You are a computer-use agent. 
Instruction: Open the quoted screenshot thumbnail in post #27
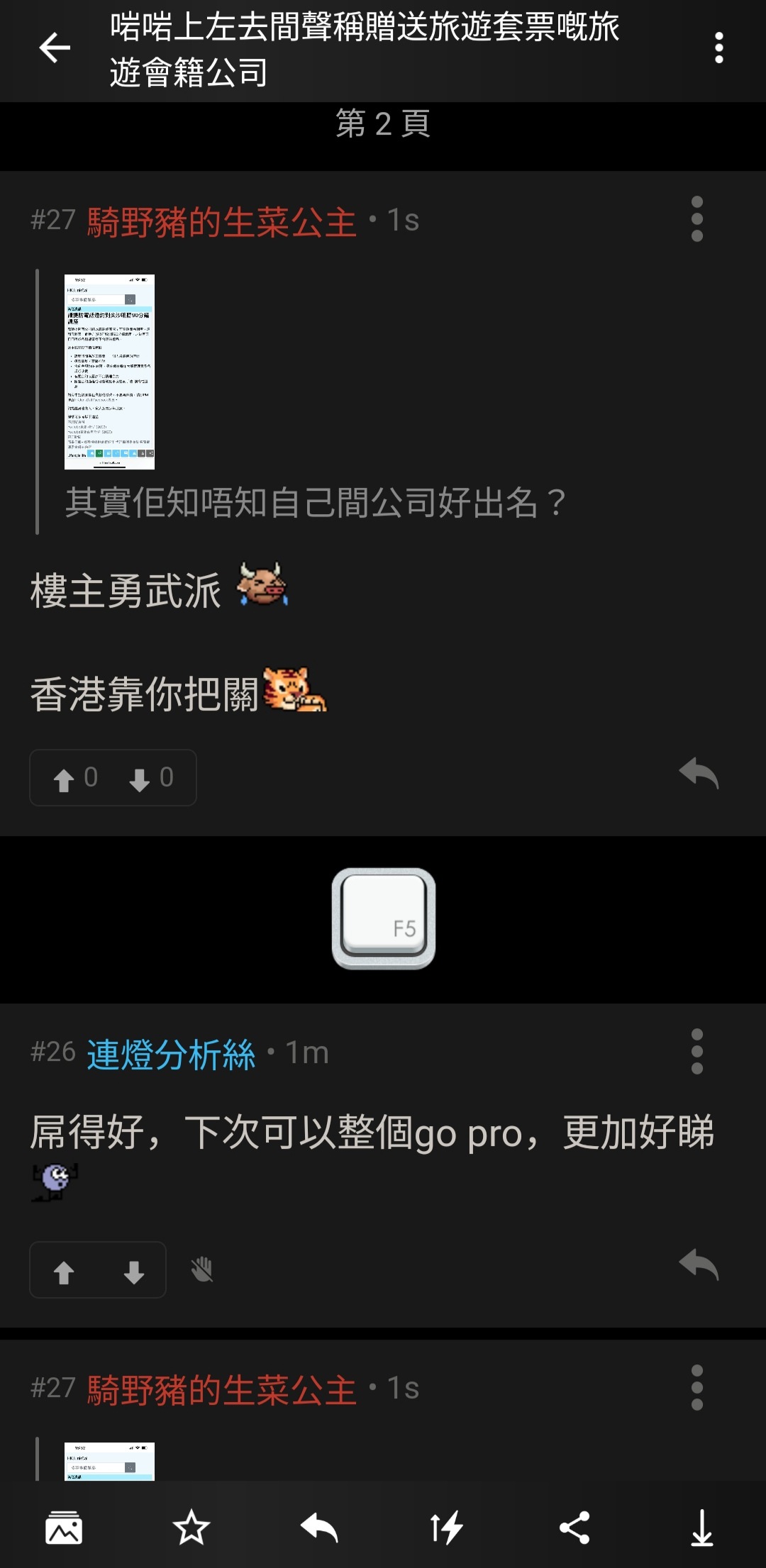coord(109,372)
